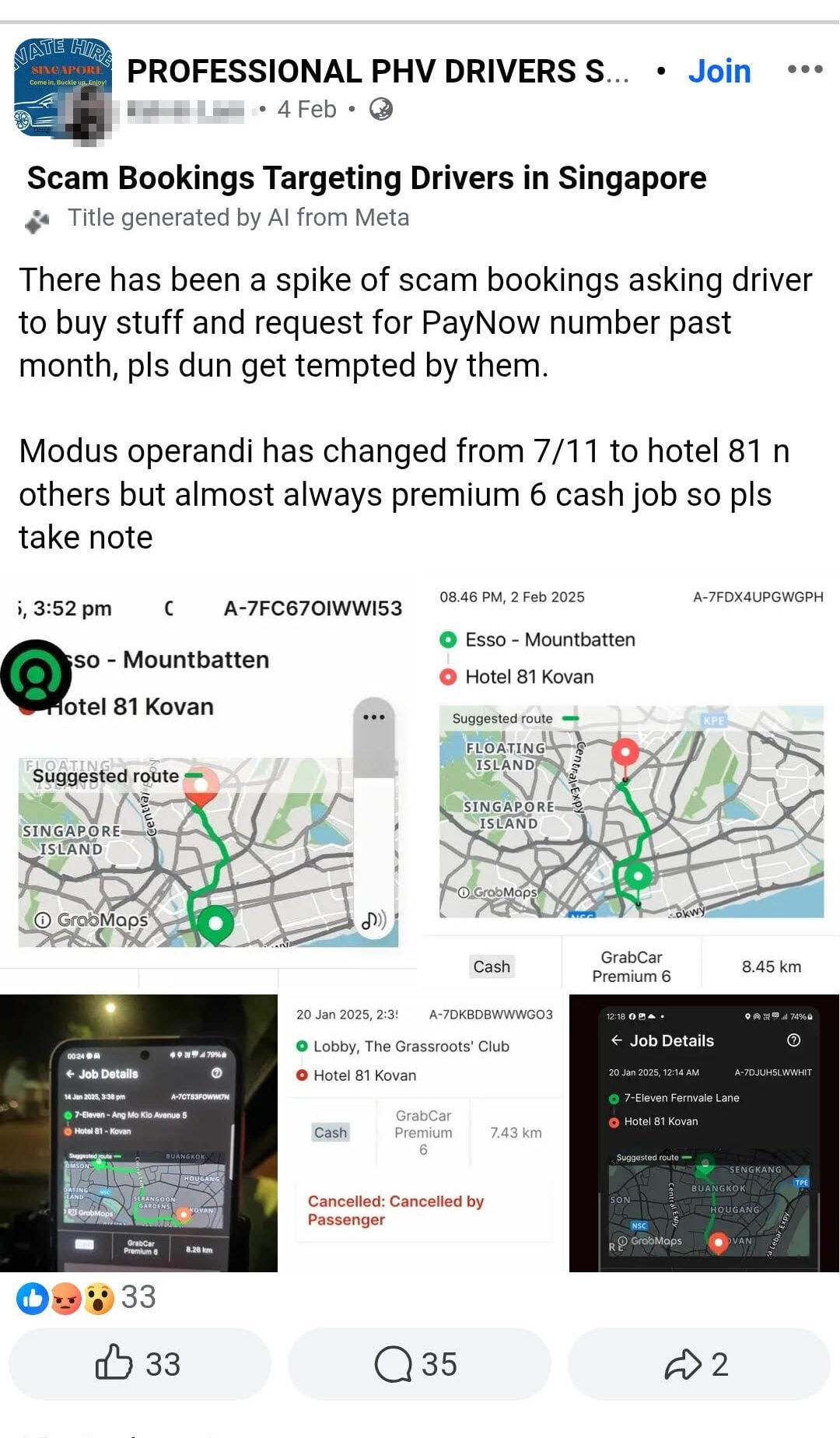Open the dark Job Details screenshot

point(704,1132)
